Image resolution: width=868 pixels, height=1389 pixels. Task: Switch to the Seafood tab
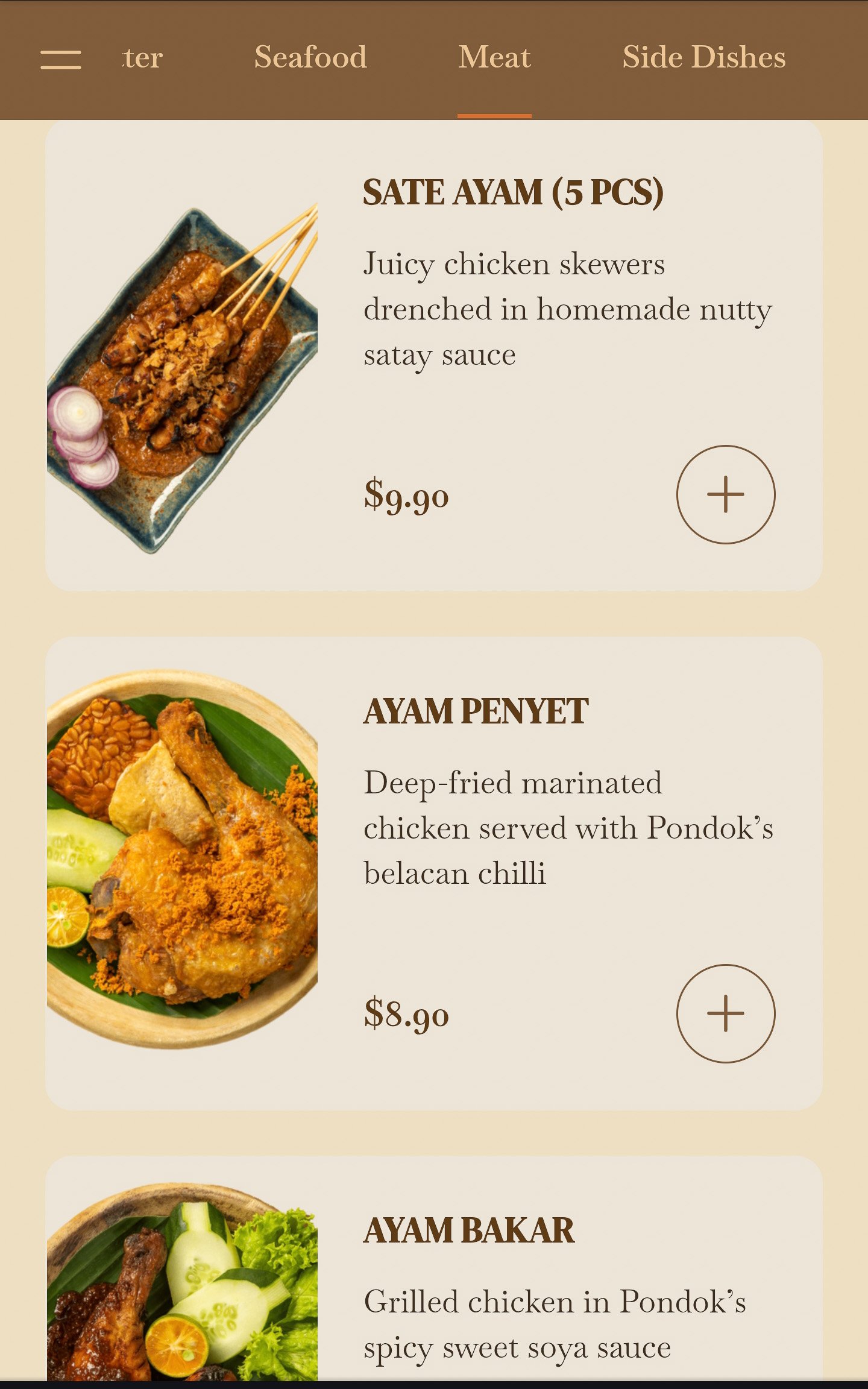[310, 58]
